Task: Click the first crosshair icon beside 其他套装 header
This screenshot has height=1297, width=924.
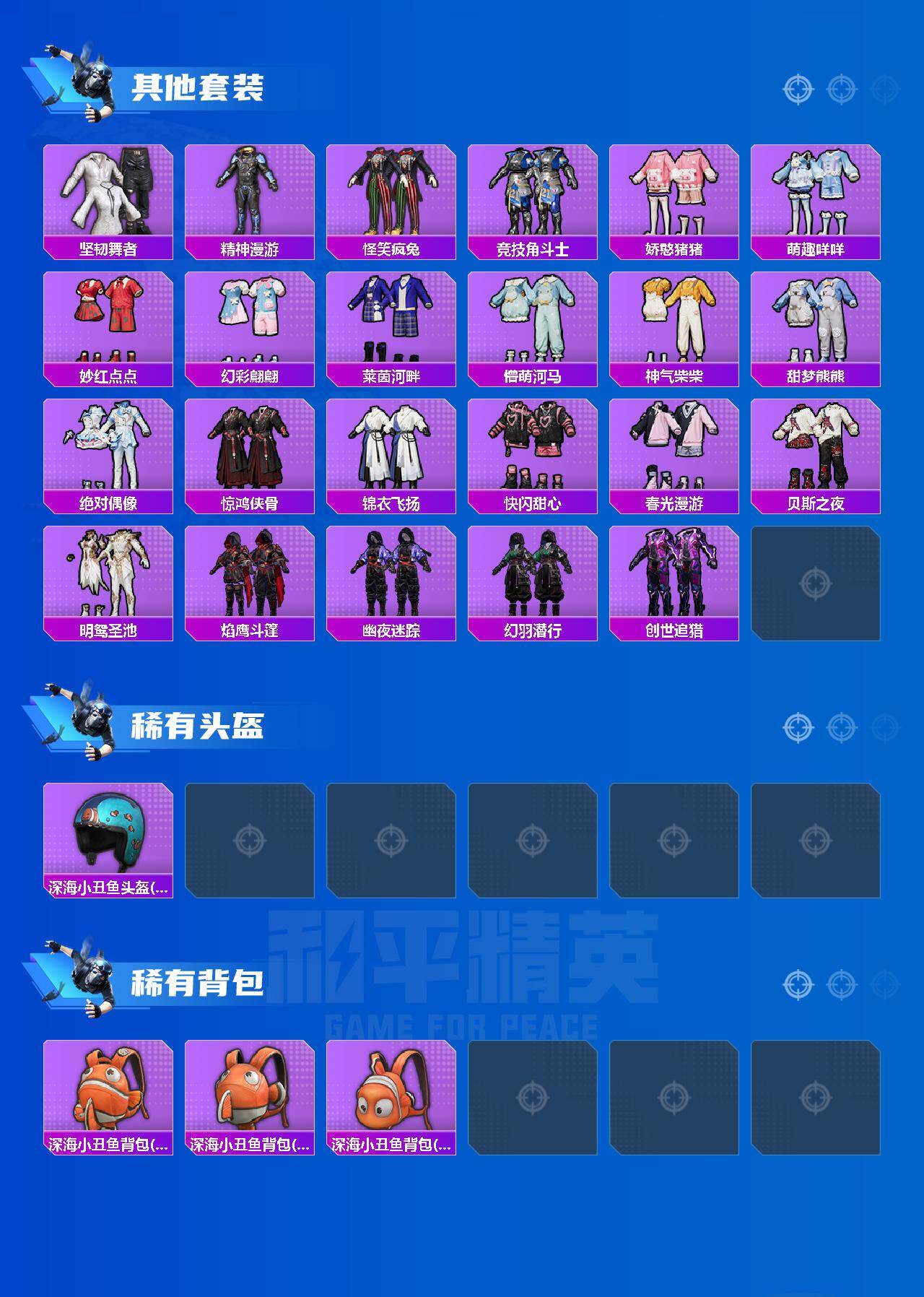Action: 797,90
